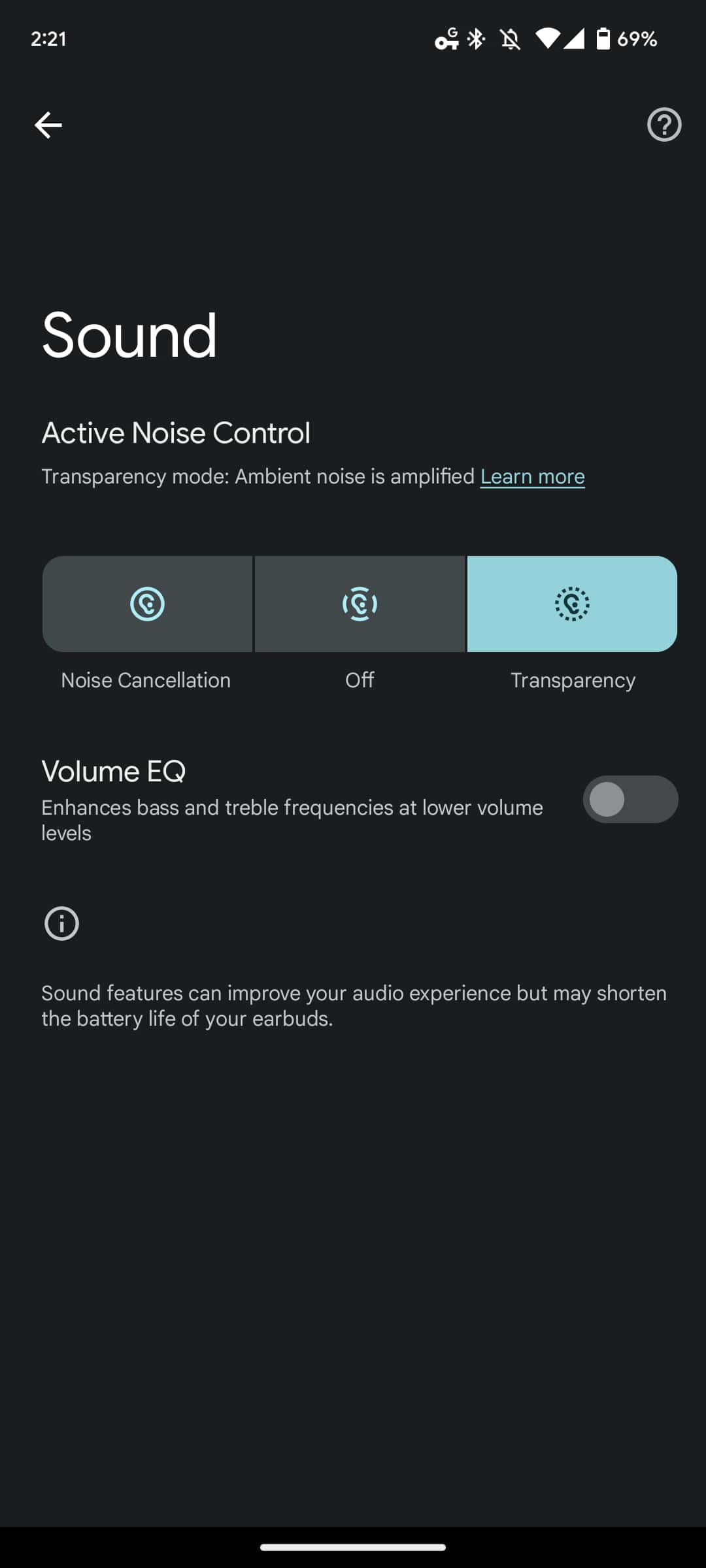Image resolution: width=706 pixels, height=1568 pixels.
Task: Open the help question mark icon
Action: pos(664,125)
